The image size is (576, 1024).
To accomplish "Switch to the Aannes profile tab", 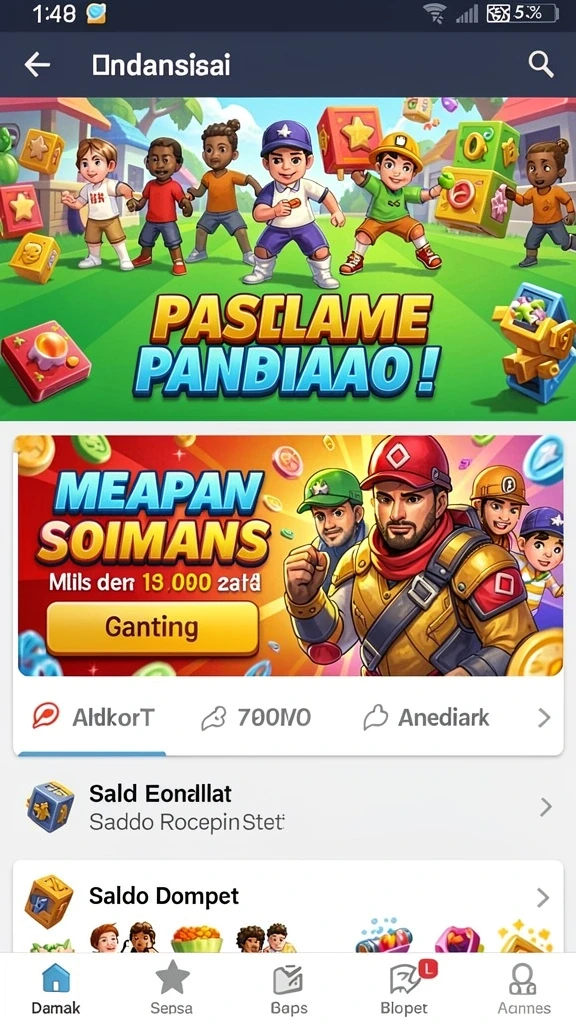I will (x=522, y=989).
